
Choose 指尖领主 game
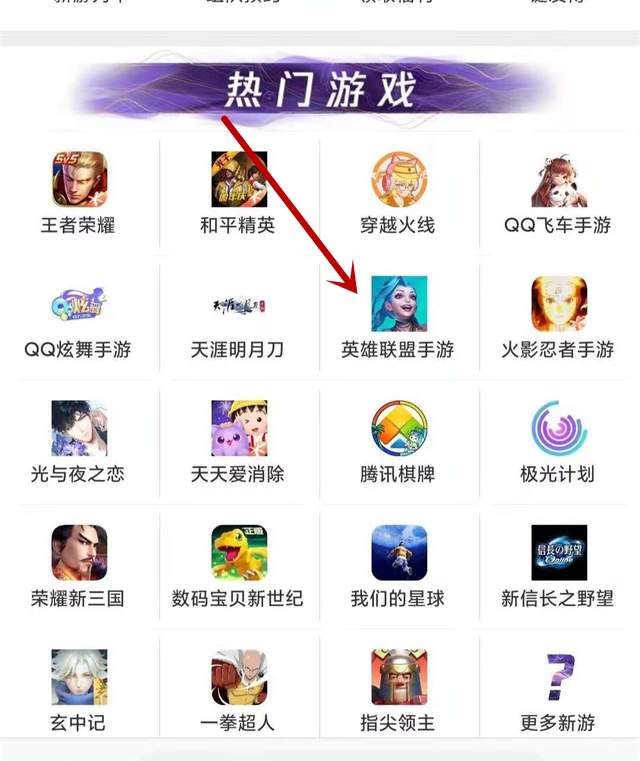tap(399, 677)
